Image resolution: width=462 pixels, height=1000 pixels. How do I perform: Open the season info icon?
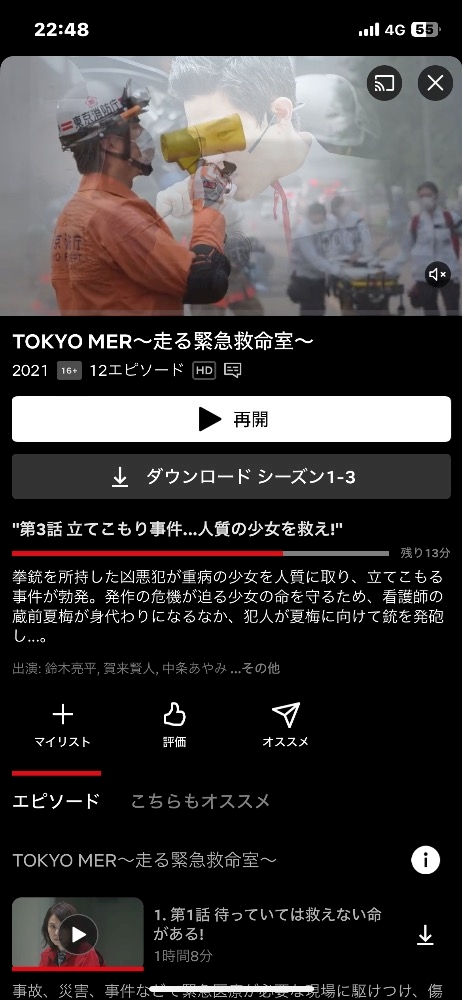coord(426,860)
